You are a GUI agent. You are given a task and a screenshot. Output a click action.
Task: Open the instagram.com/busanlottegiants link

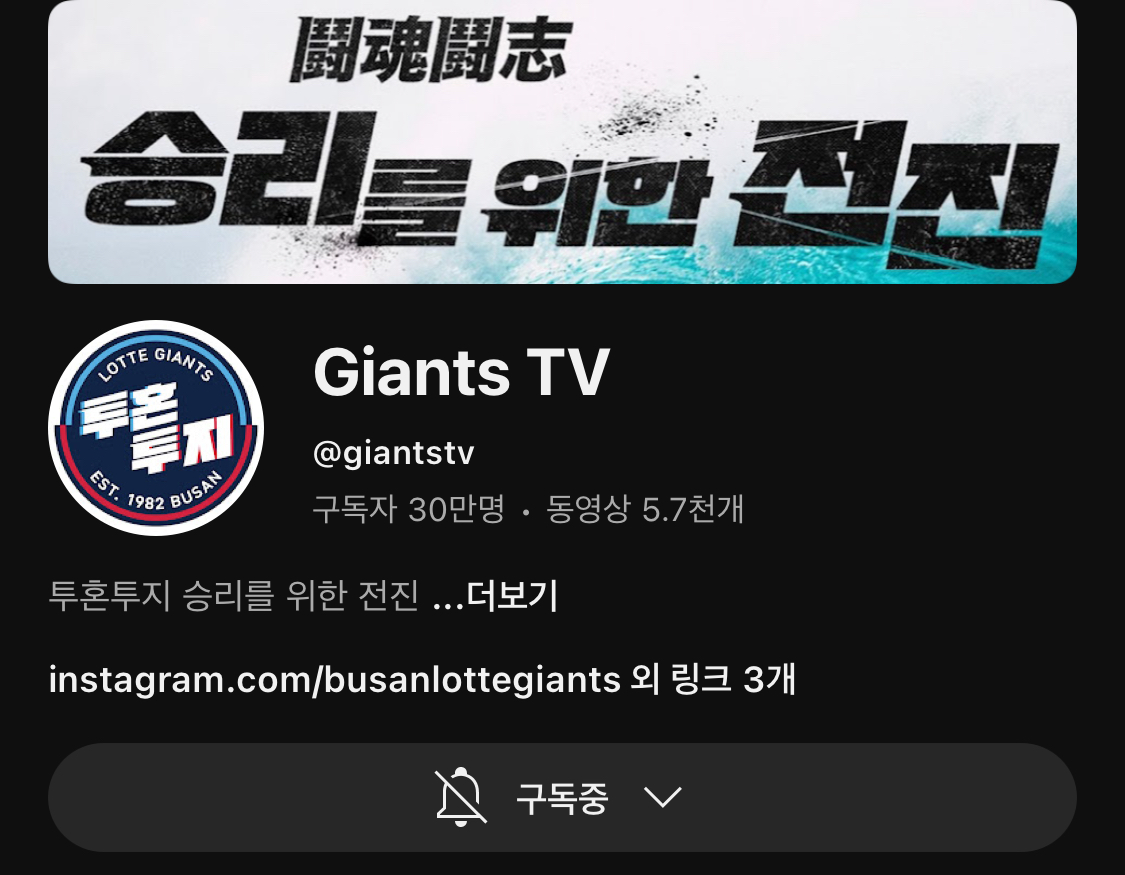tap(335, 680)
